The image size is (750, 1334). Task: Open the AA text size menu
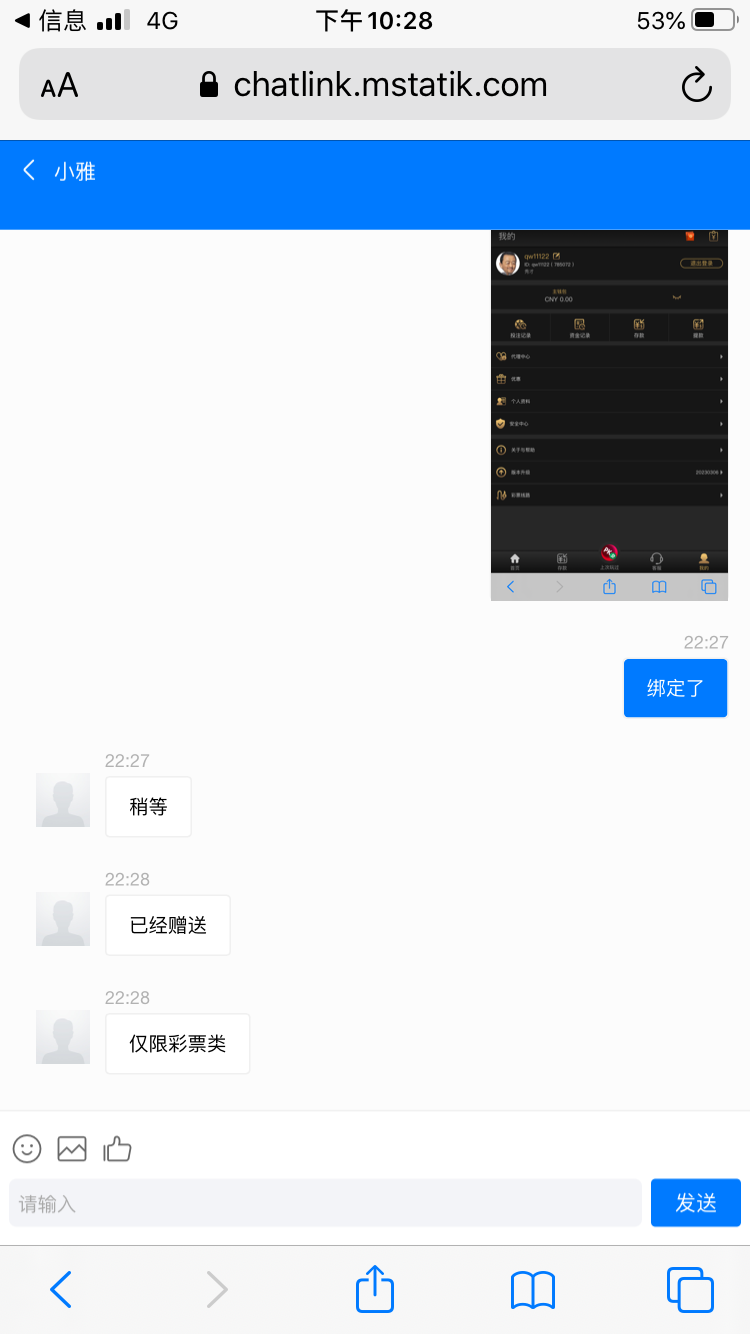coord(59,85)
